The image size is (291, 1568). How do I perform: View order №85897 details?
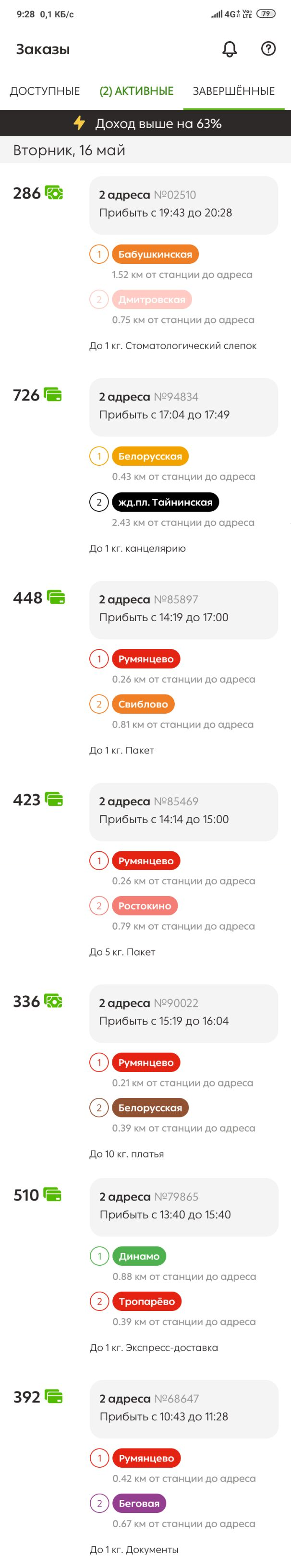[183, 609]
